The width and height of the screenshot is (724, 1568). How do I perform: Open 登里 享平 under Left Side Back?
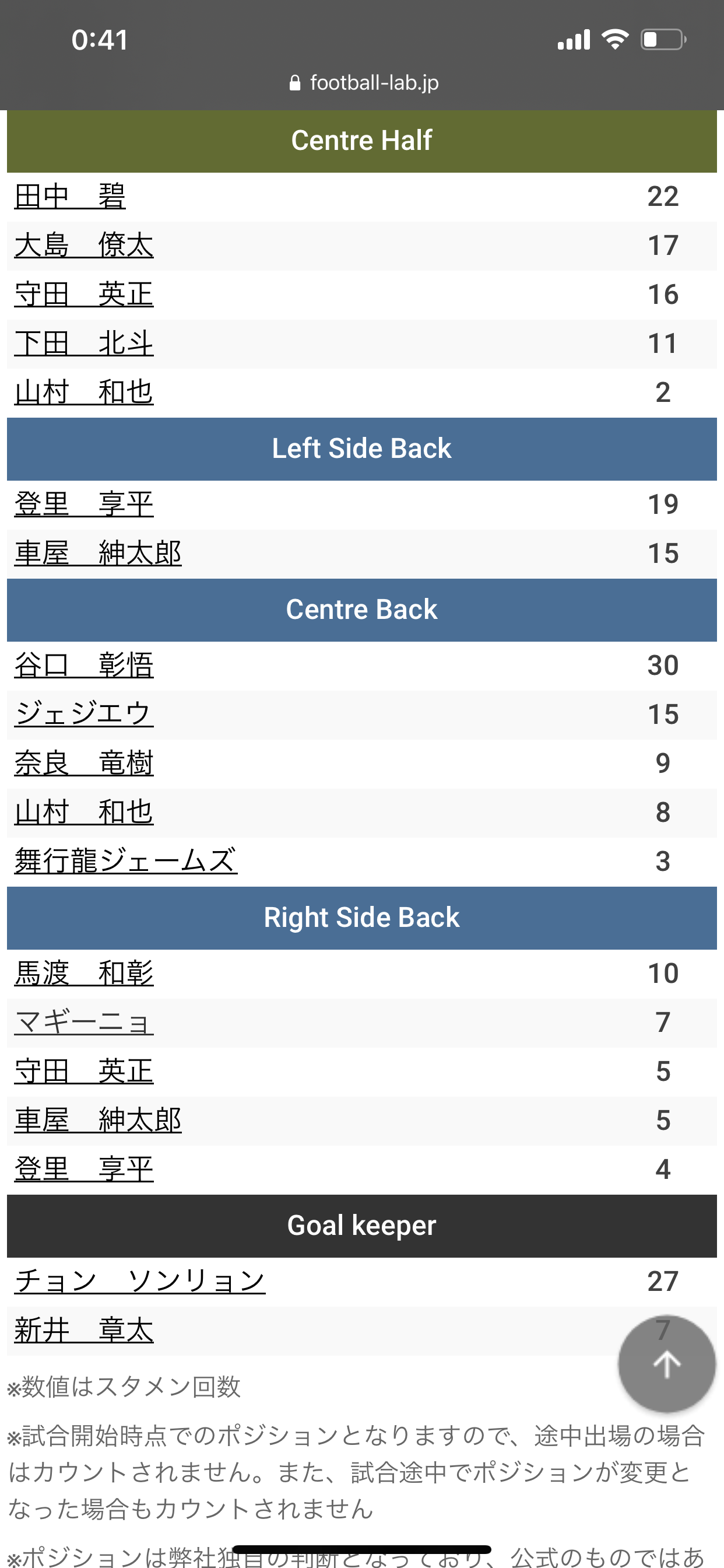coord(84,505)
